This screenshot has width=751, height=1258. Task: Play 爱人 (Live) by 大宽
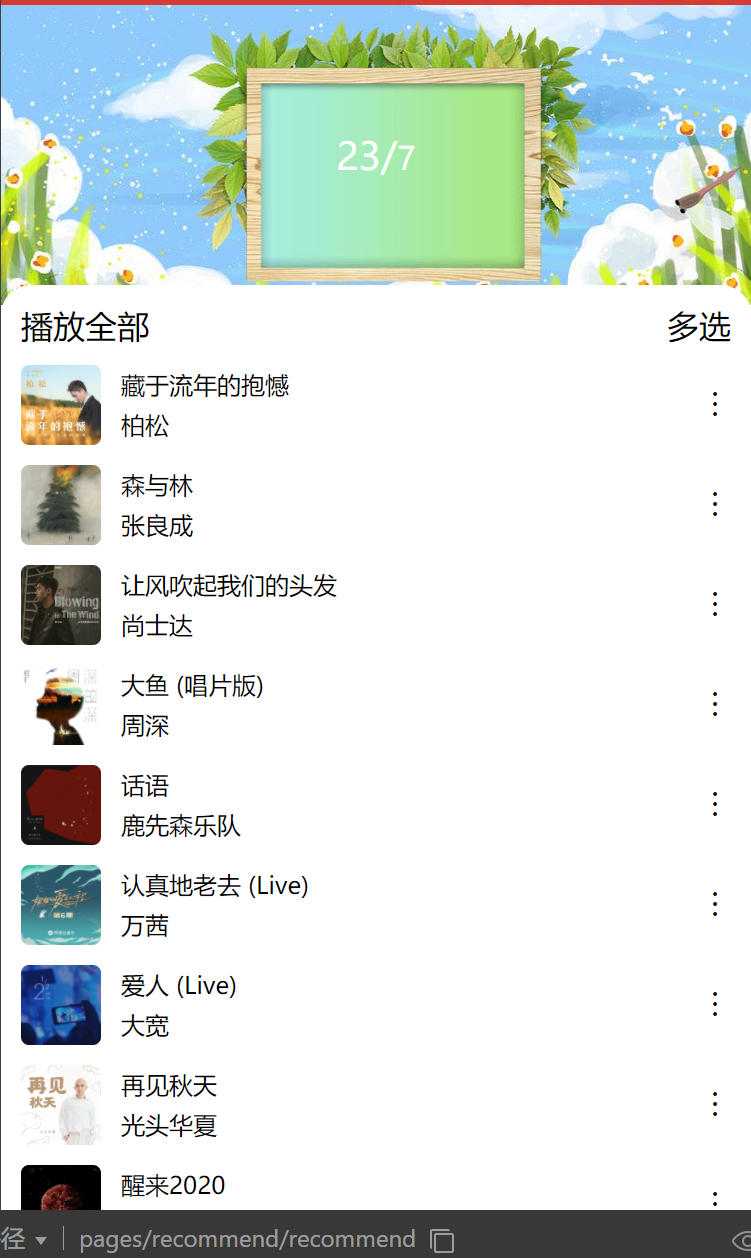coord(178,986)
